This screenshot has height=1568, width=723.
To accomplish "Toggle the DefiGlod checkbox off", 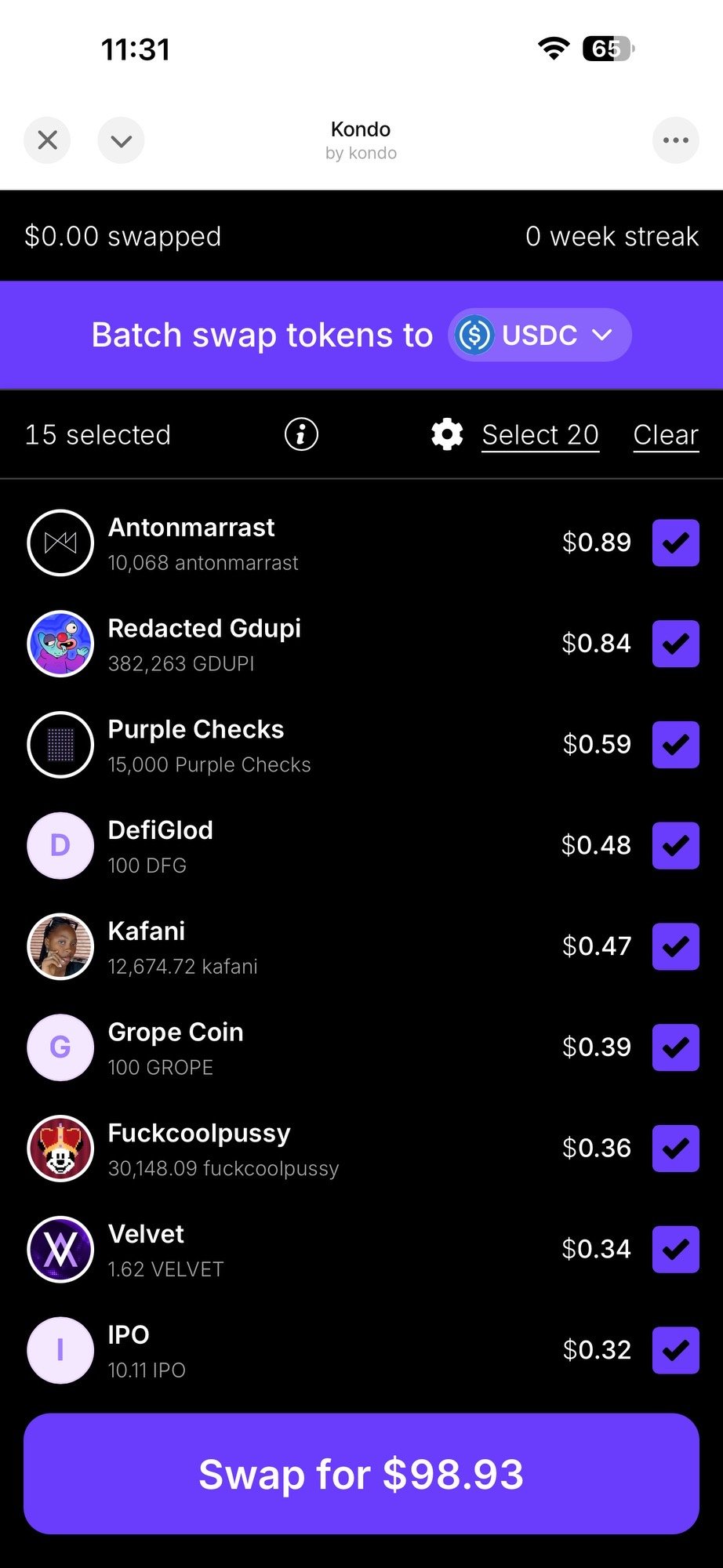I will coord(675,845).
